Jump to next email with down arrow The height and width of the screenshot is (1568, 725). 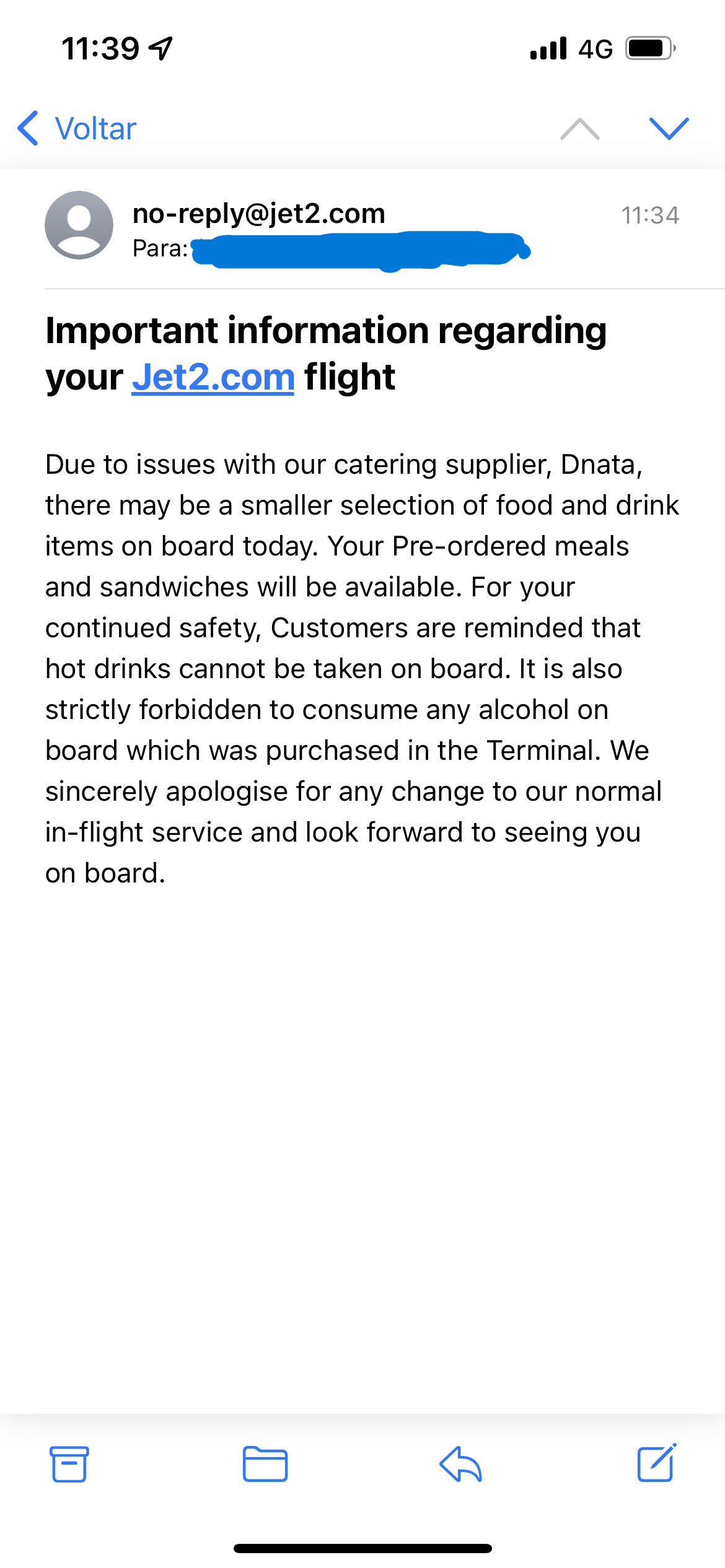point(669,129)
